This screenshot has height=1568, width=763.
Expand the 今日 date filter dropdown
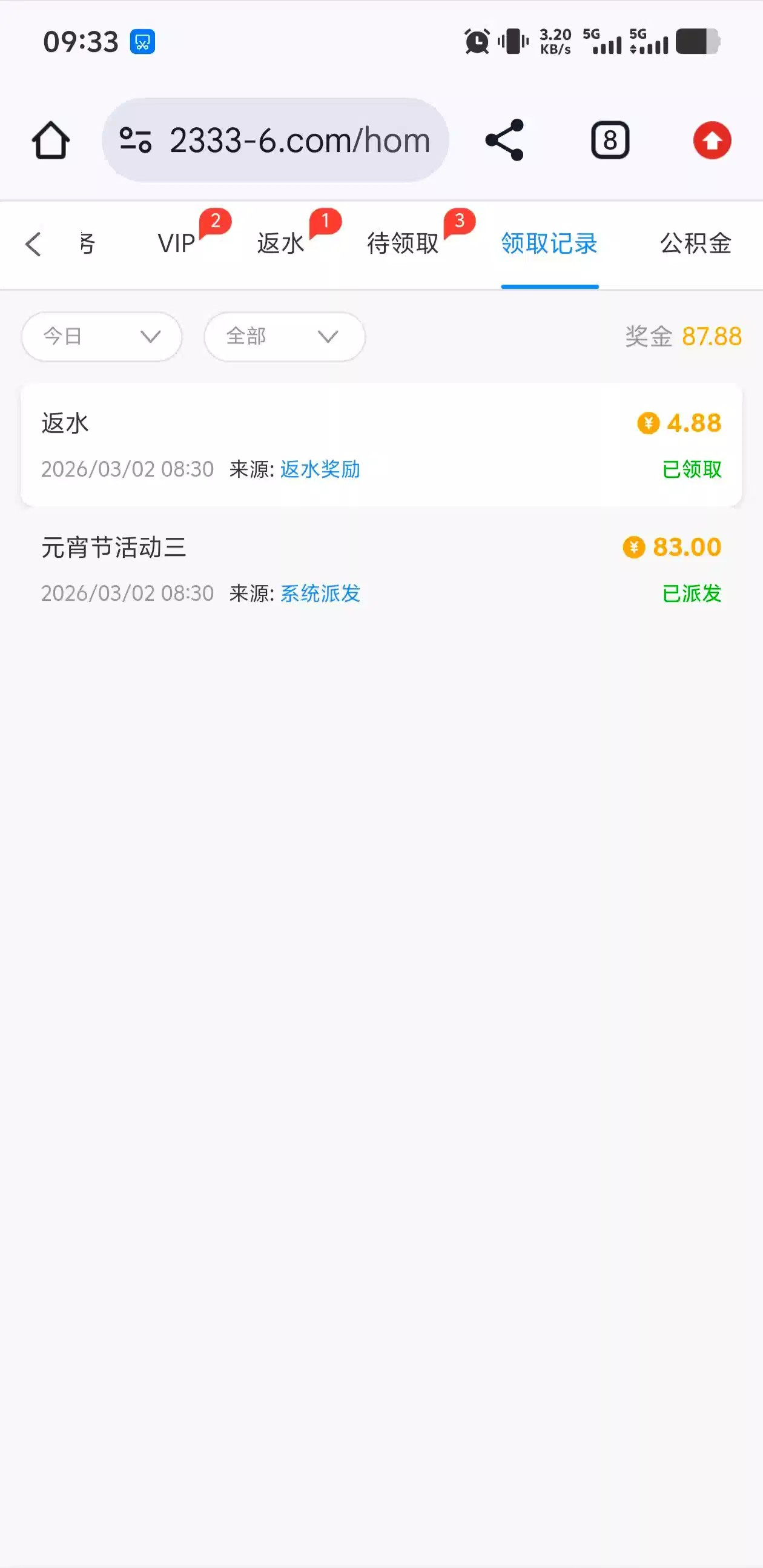click(102, 337)
